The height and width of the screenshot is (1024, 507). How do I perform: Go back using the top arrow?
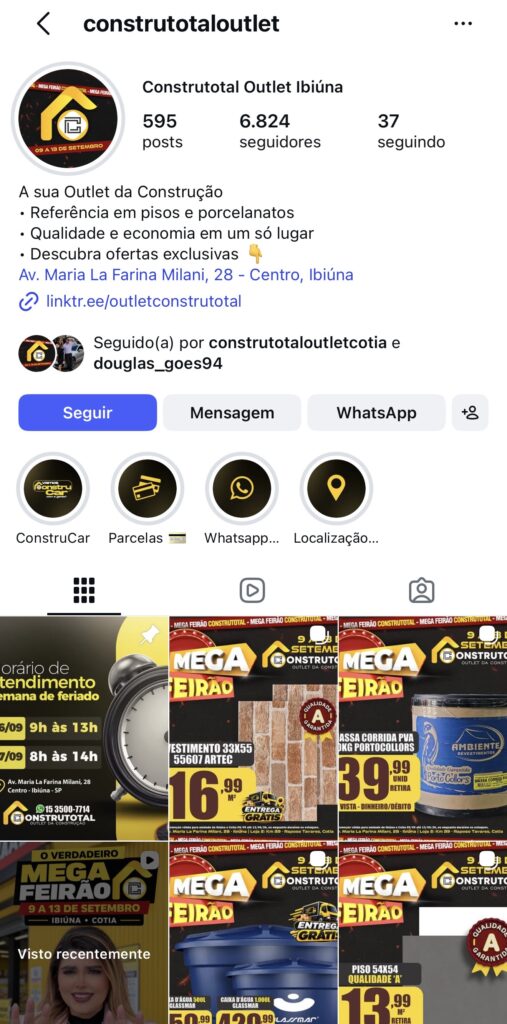43,24
